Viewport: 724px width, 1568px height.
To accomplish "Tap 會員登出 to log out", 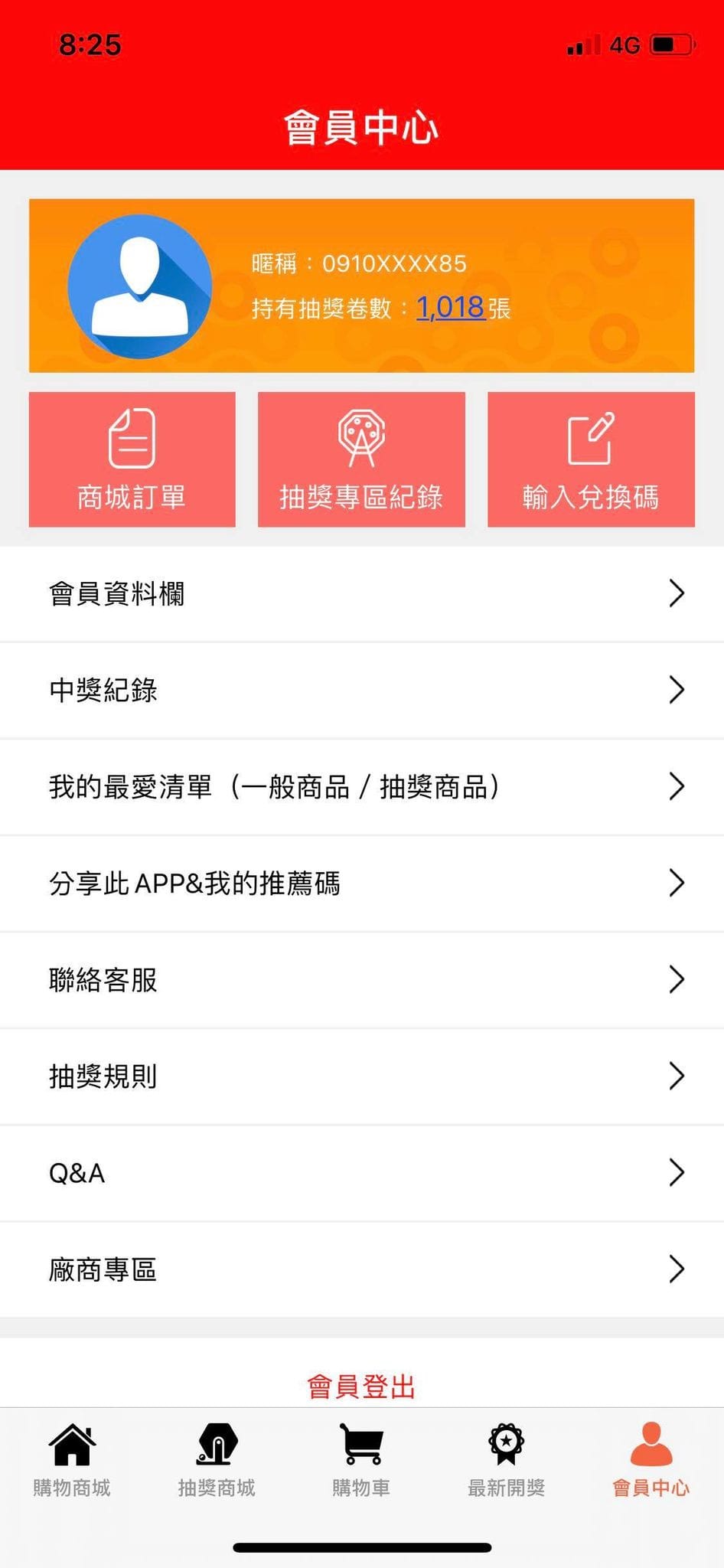I will coord(361,1386).
